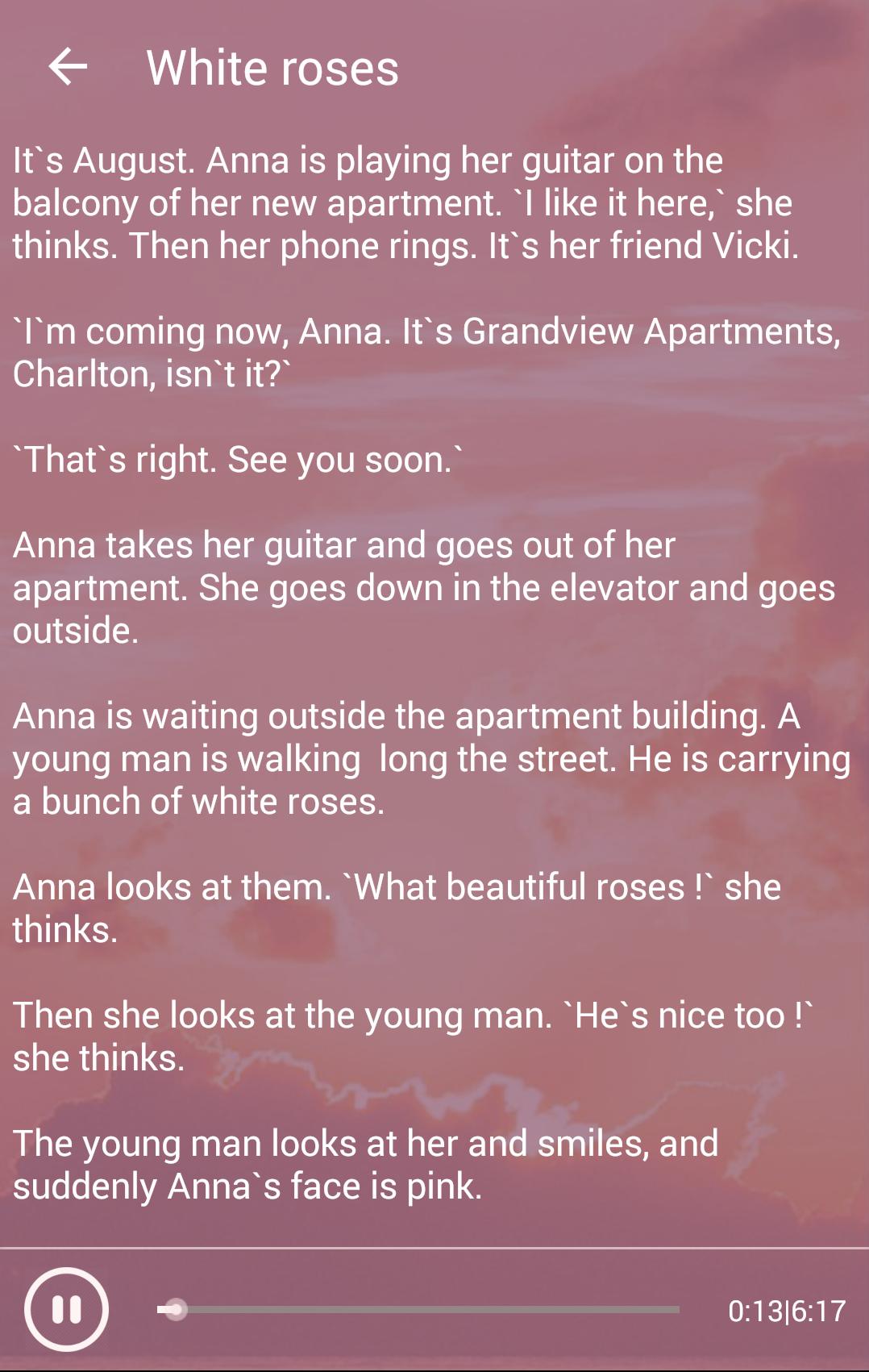Tap the audio progress seek bar
The width and height of the screenshot is (869, 1372).
(419, 1309)
